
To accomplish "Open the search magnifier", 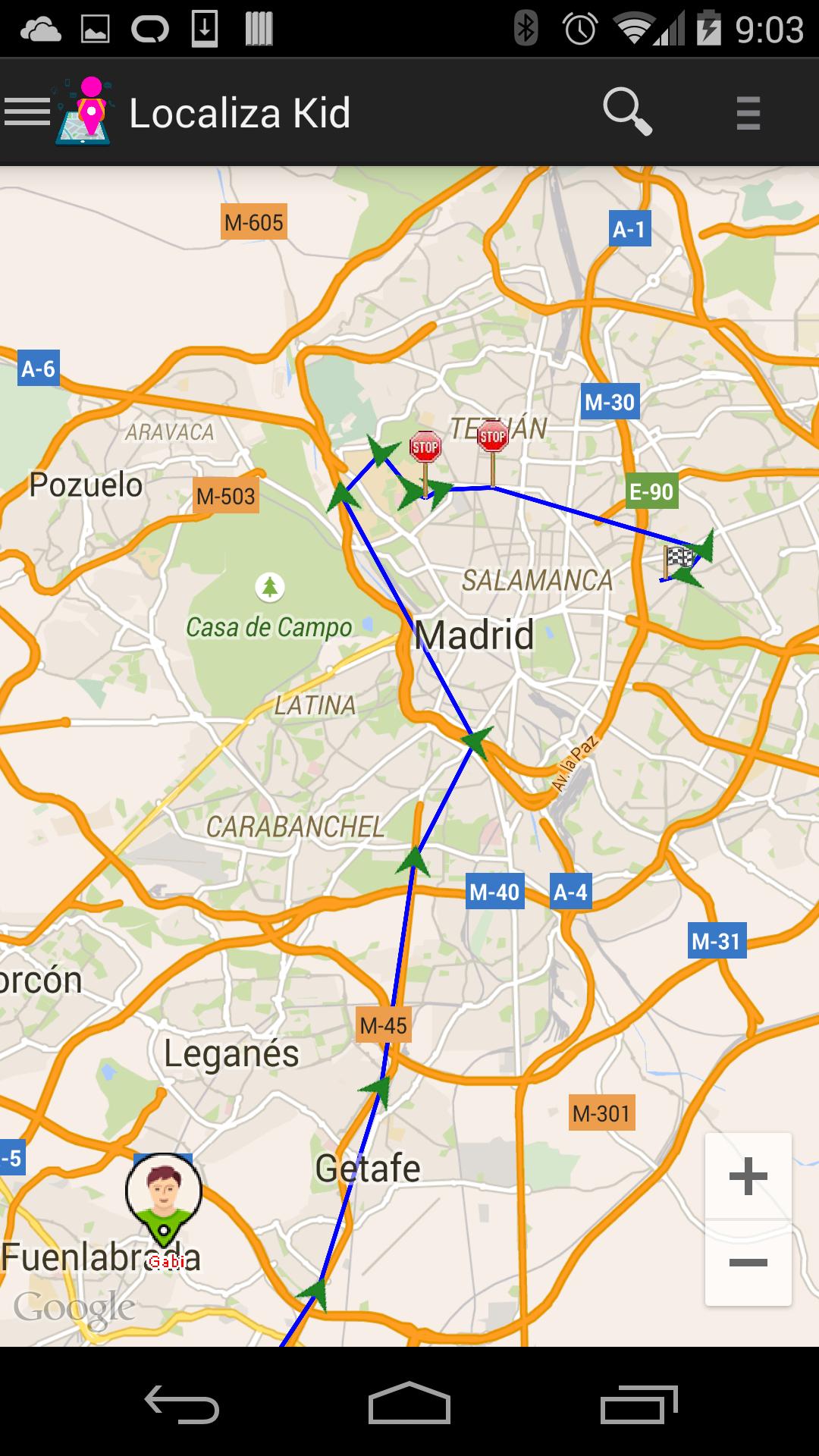I will tap(627, 113).
